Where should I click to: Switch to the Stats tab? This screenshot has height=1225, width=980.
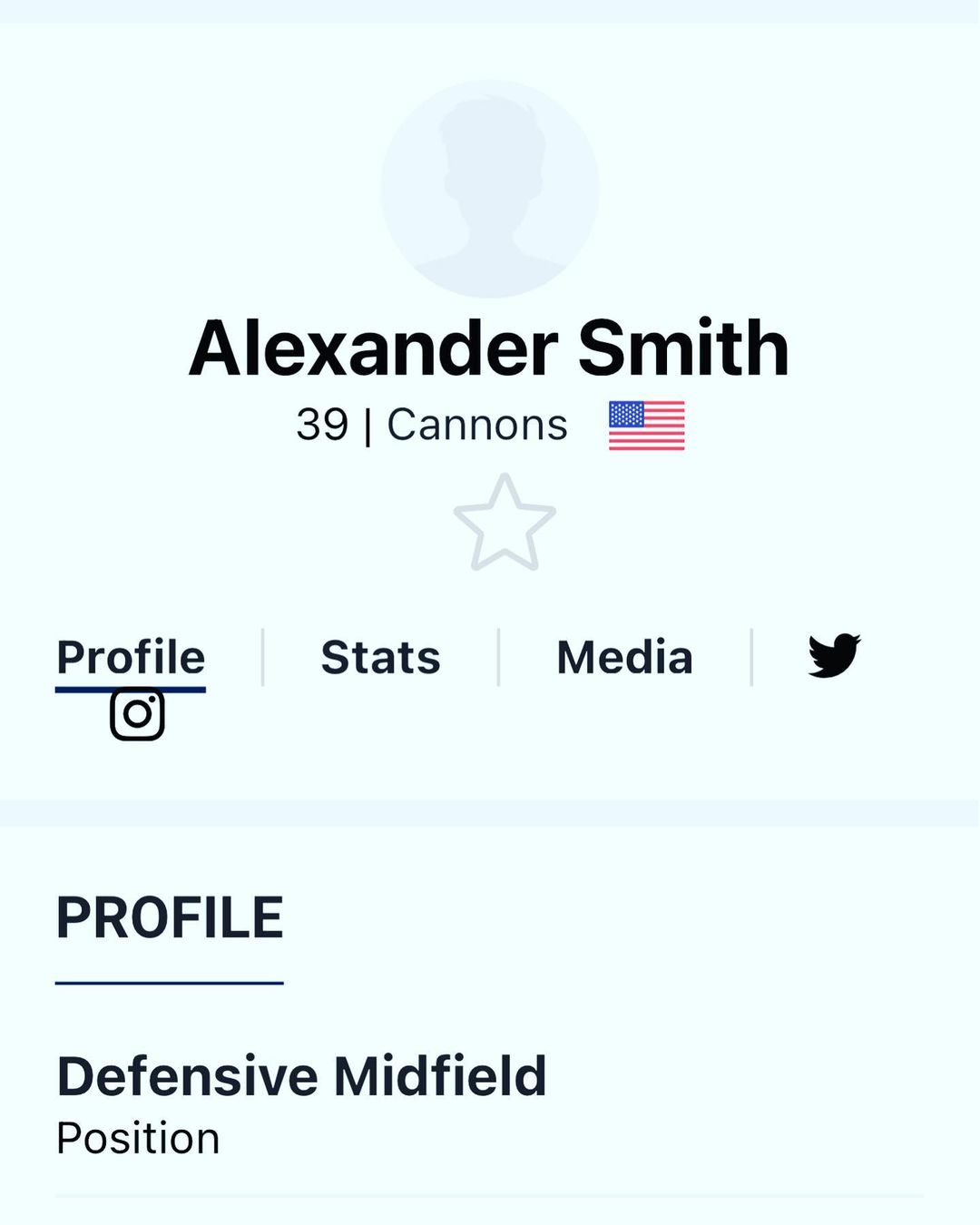(x=380, y=657)
